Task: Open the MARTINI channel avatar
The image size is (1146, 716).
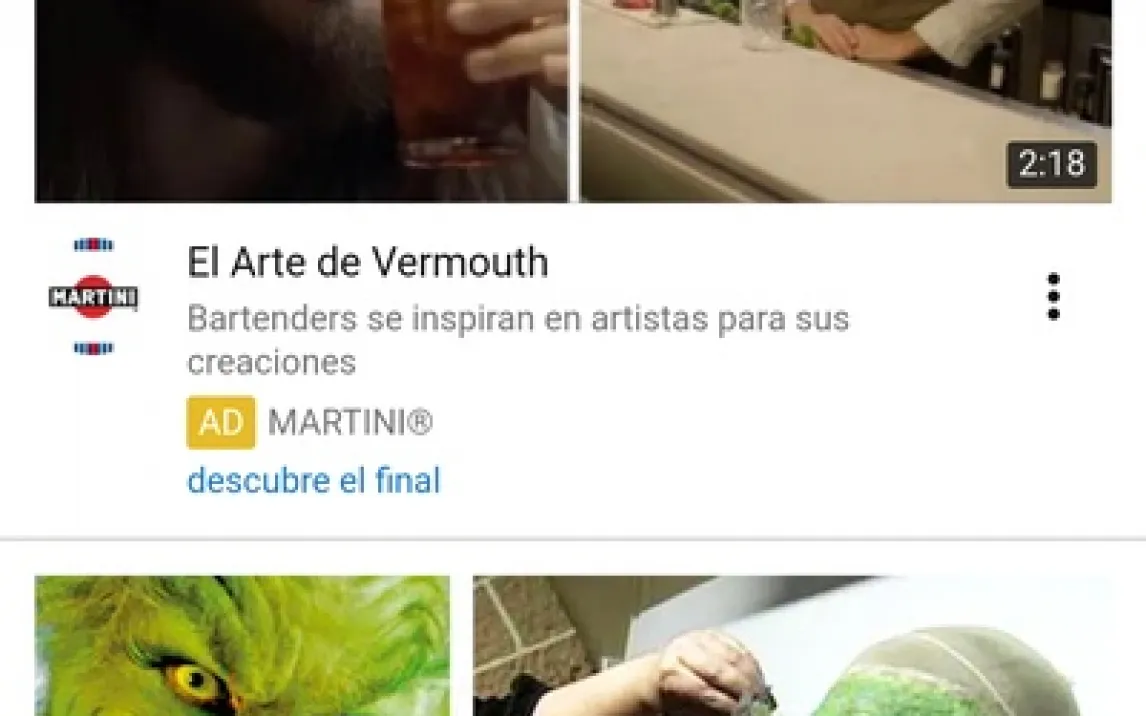Action: click(93, 297)
